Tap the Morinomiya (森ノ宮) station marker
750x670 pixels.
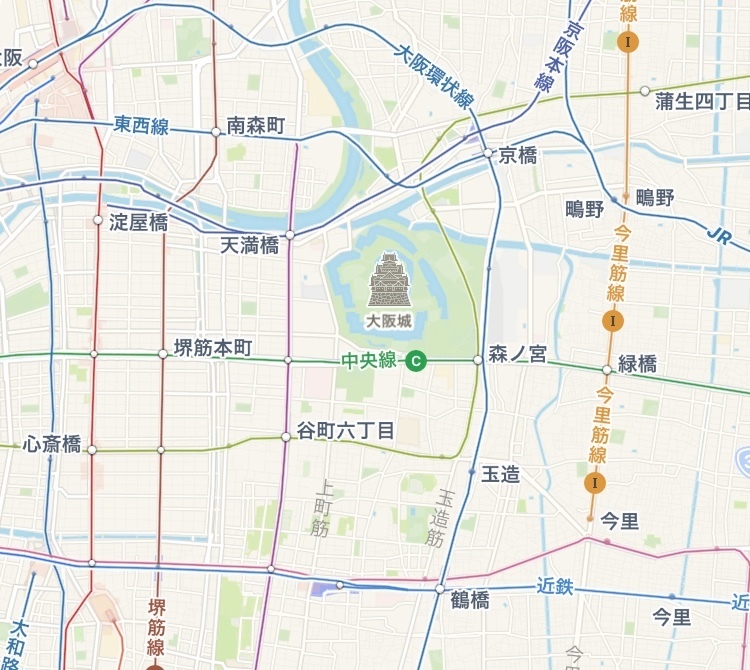pyautogui.click(x=478, y=360)
